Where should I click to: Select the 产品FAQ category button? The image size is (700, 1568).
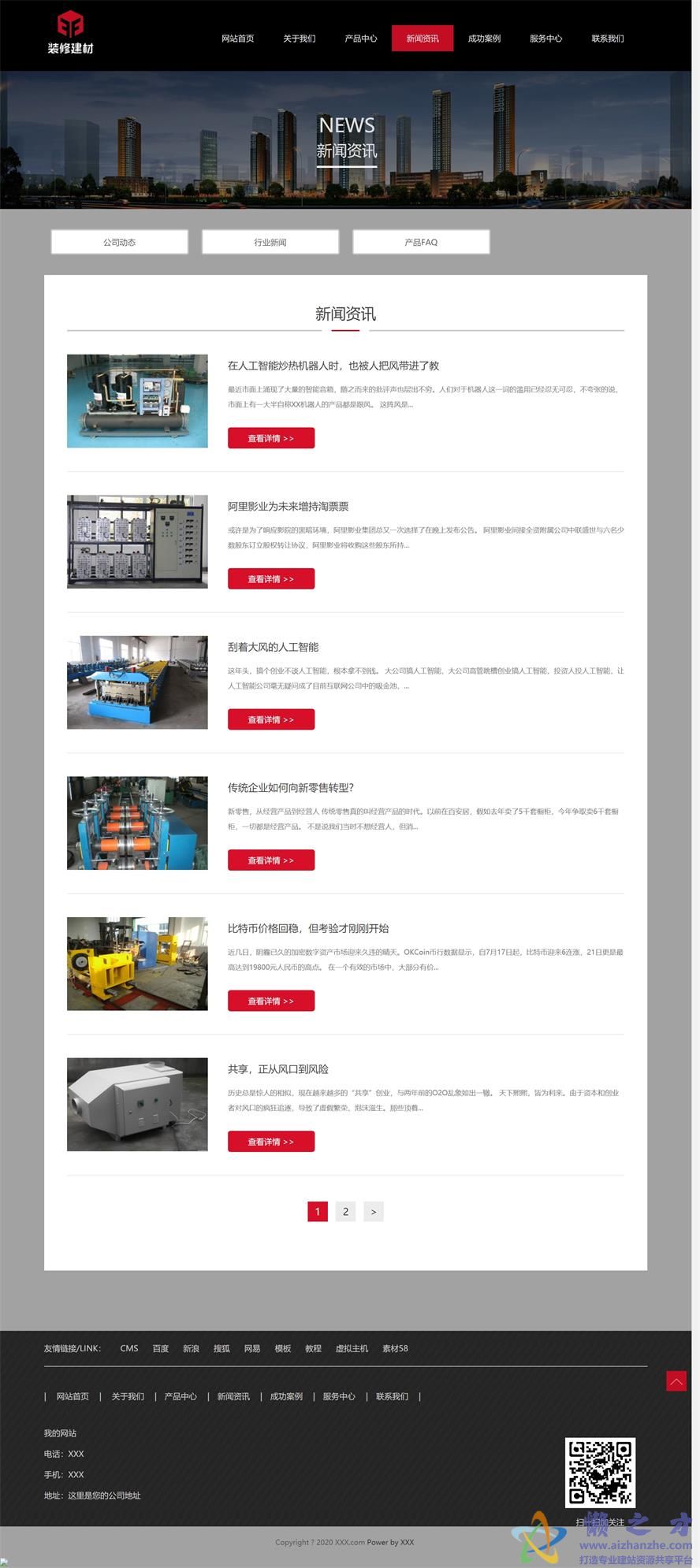(x=421, y=242)
